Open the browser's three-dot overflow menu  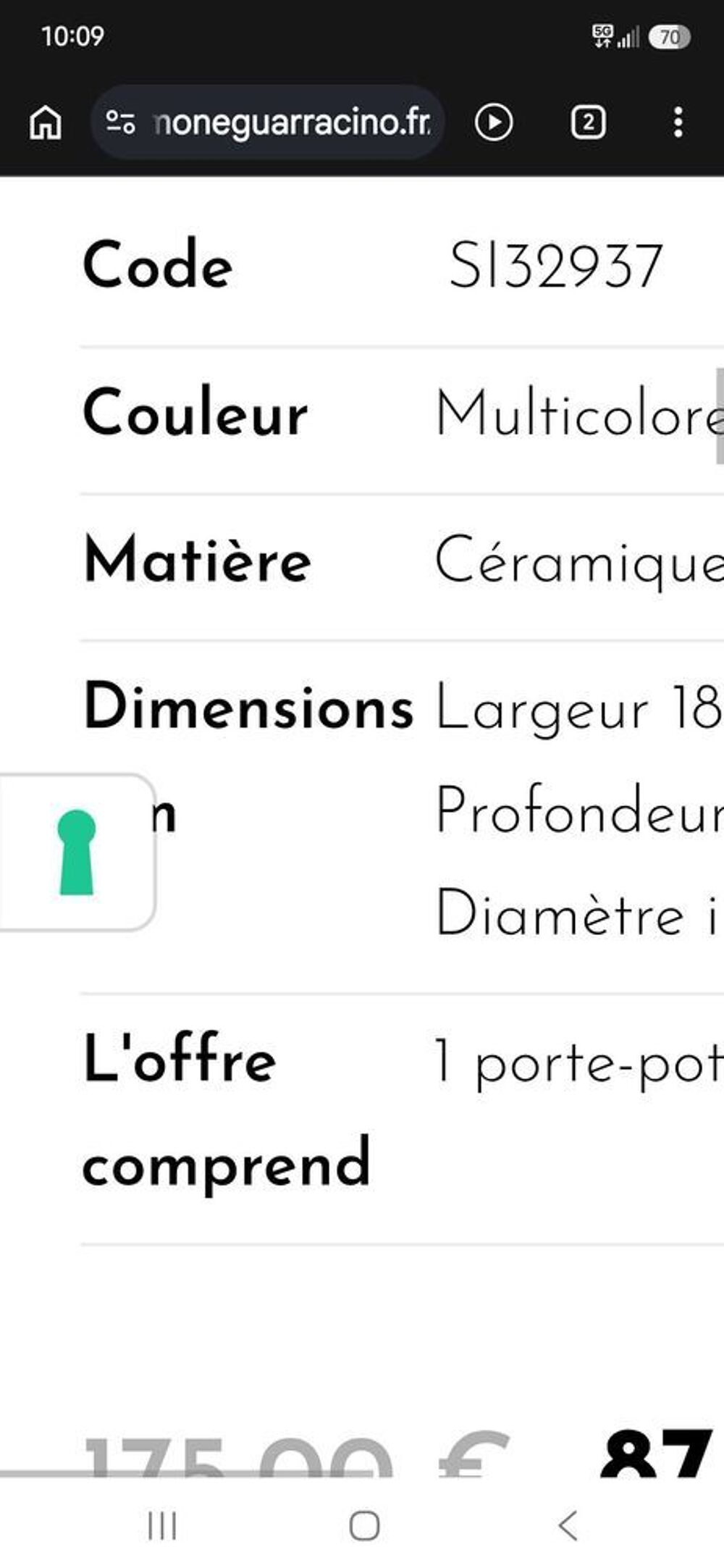(678, 122)
